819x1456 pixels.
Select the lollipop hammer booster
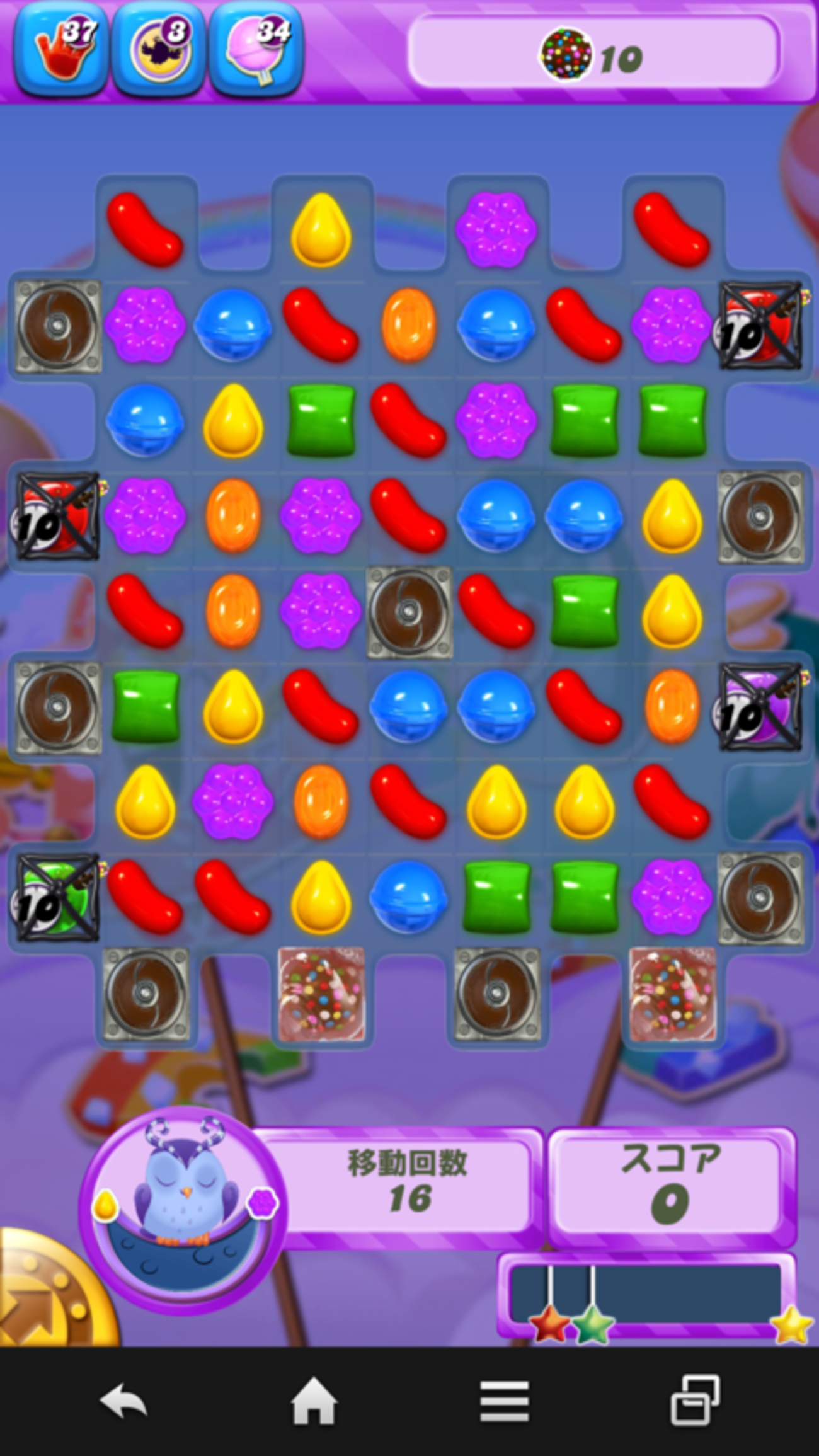point(256,48)
